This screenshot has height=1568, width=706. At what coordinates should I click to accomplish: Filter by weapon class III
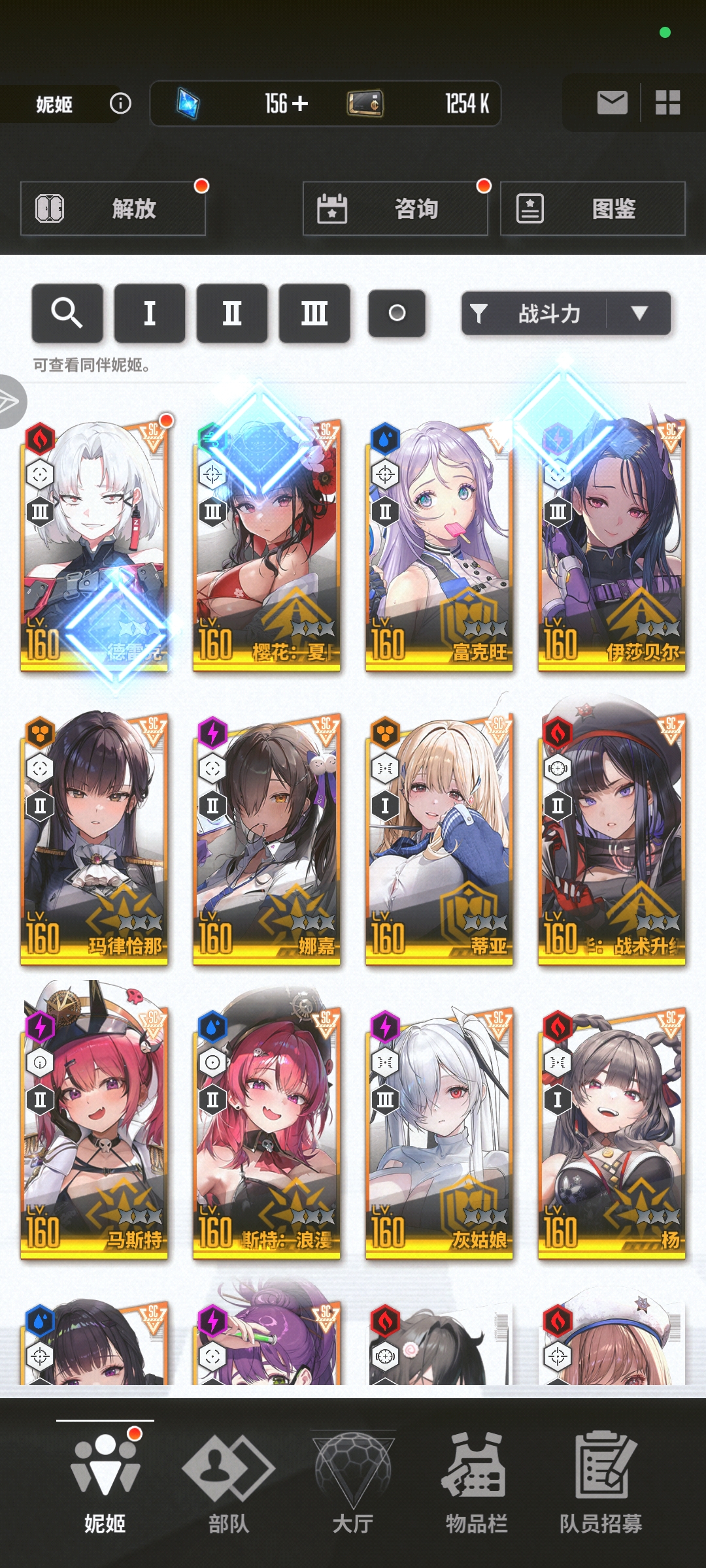[x=314, y=313]
